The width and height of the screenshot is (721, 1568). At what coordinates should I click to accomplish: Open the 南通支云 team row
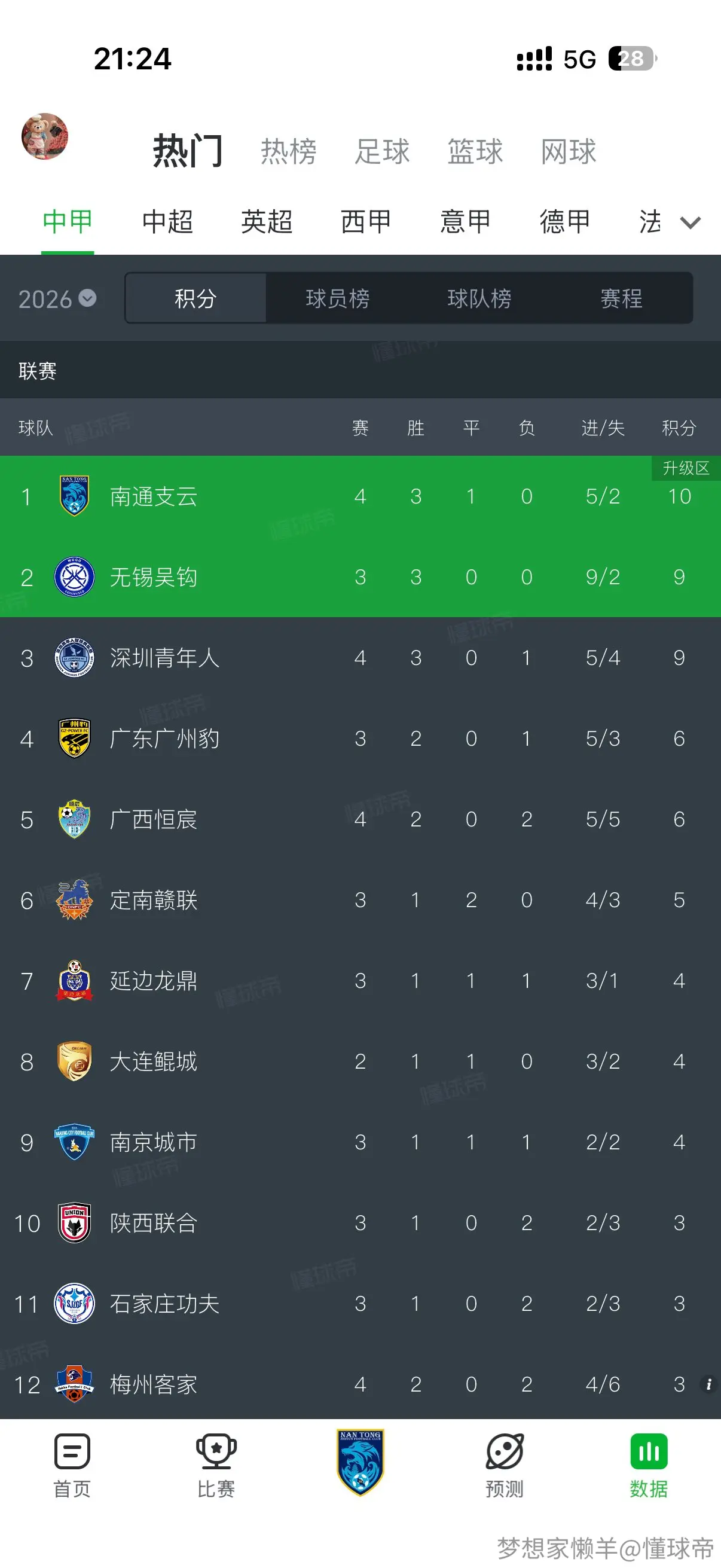click(x=360, y=496)
